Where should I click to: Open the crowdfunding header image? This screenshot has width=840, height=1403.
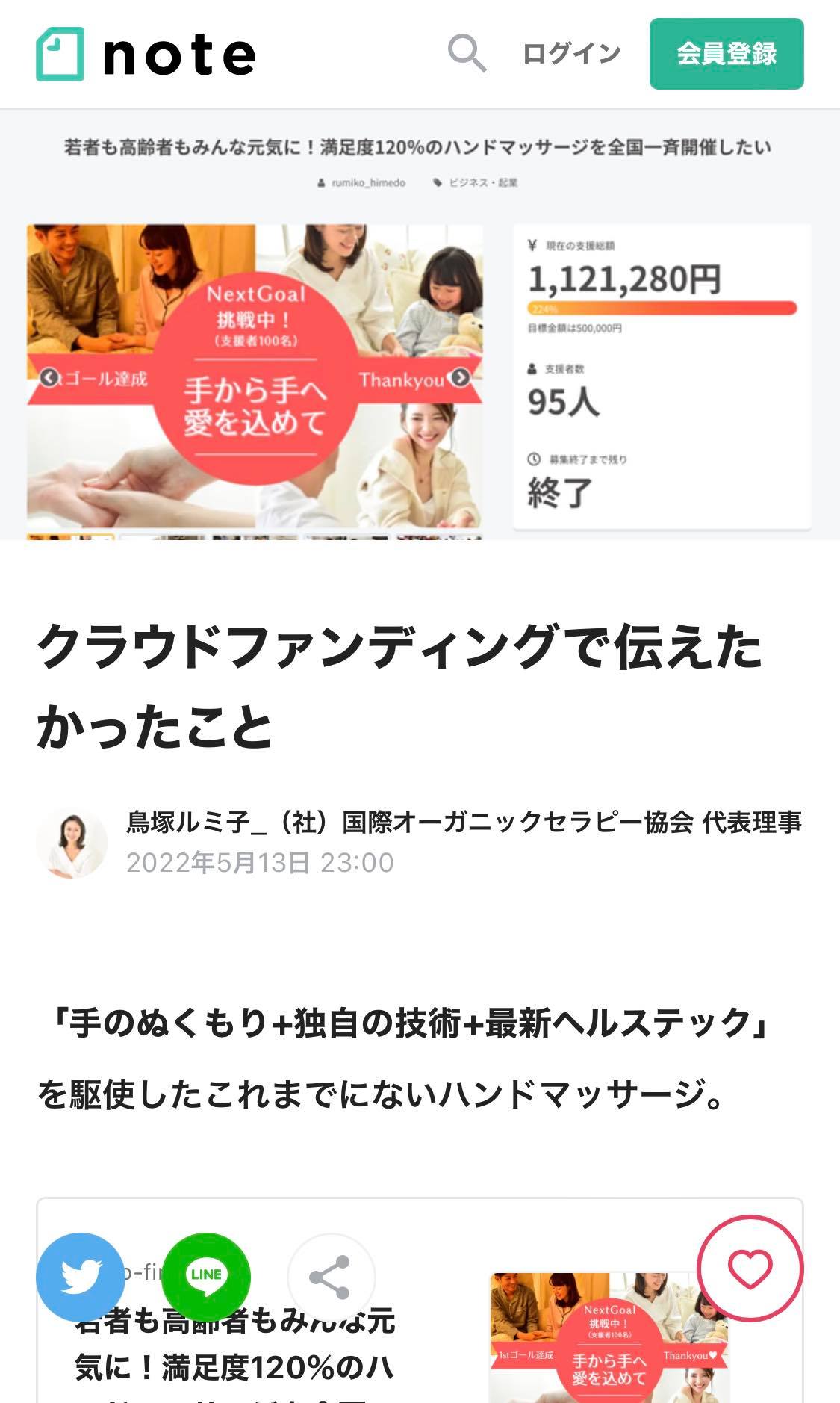click(420, 324)
